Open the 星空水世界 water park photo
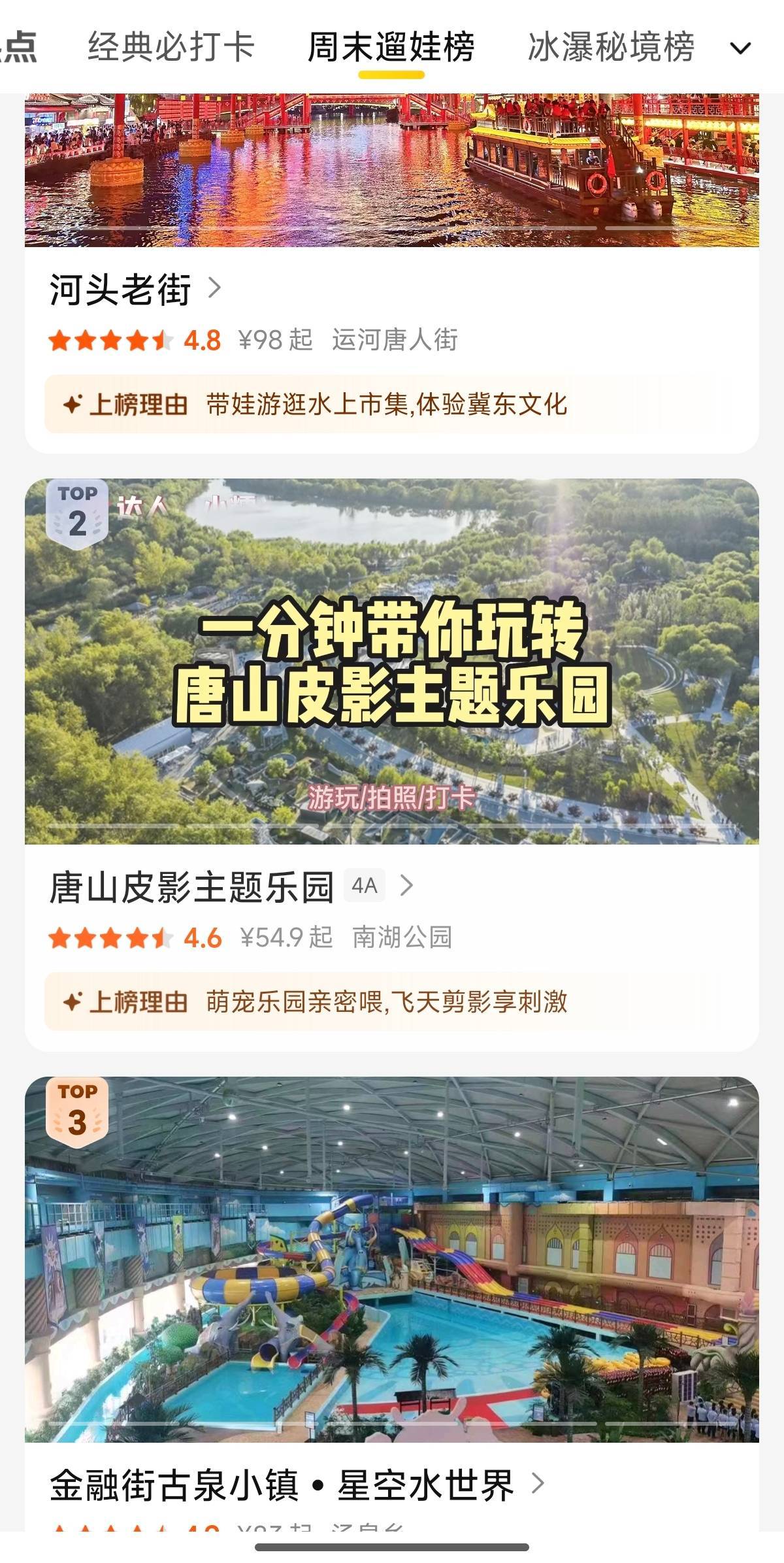The height and width of the screenshot is (1563, 784). 392,1258
